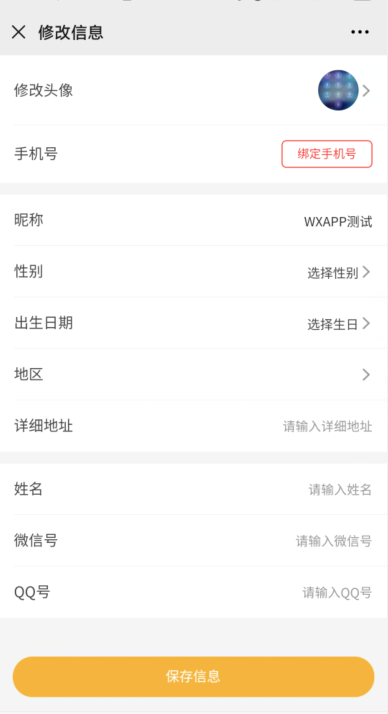
Task: Open the 地区 region selector
Action: pyautogui.click(x=194, y=374)
